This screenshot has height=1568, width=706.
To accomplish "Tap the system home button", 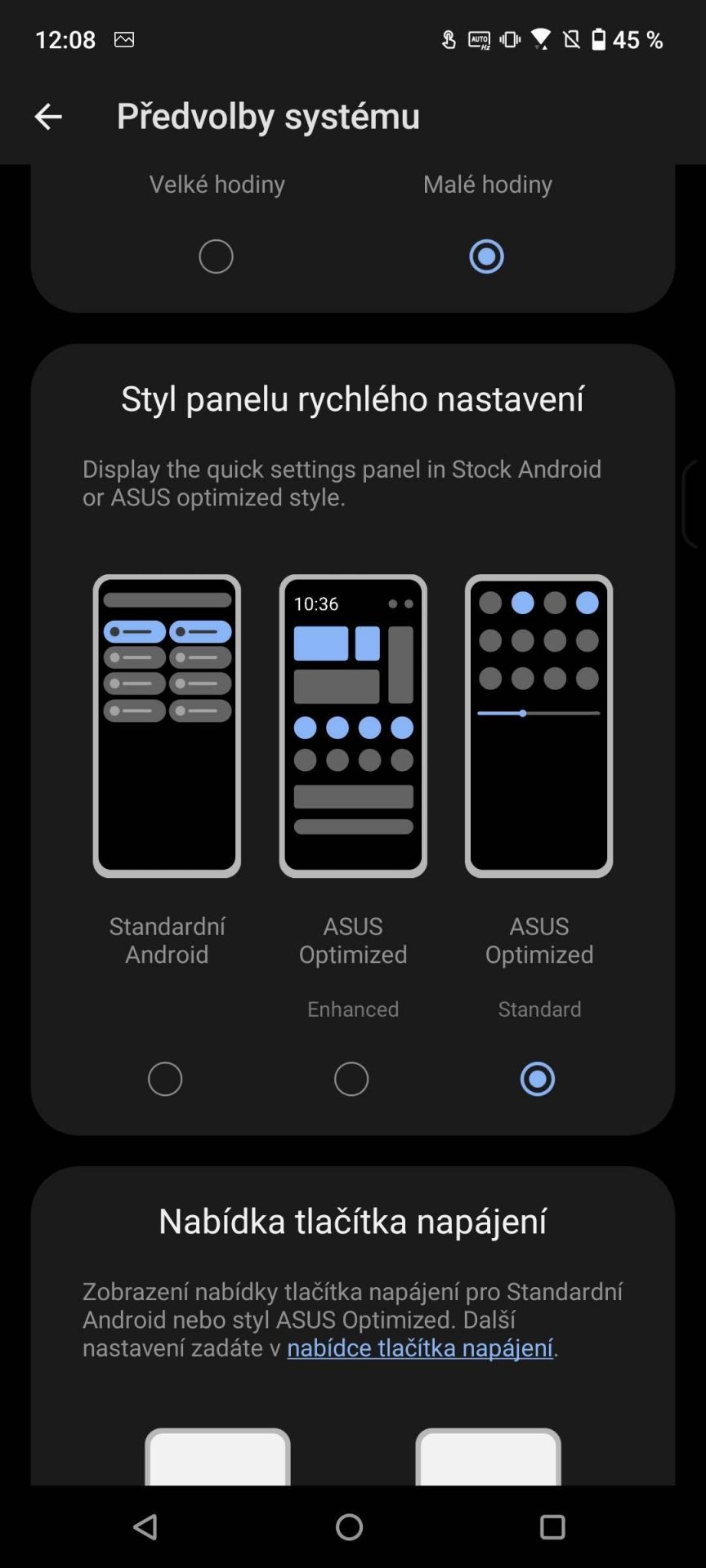I will pyautogui.click(x=349, y=1527).
